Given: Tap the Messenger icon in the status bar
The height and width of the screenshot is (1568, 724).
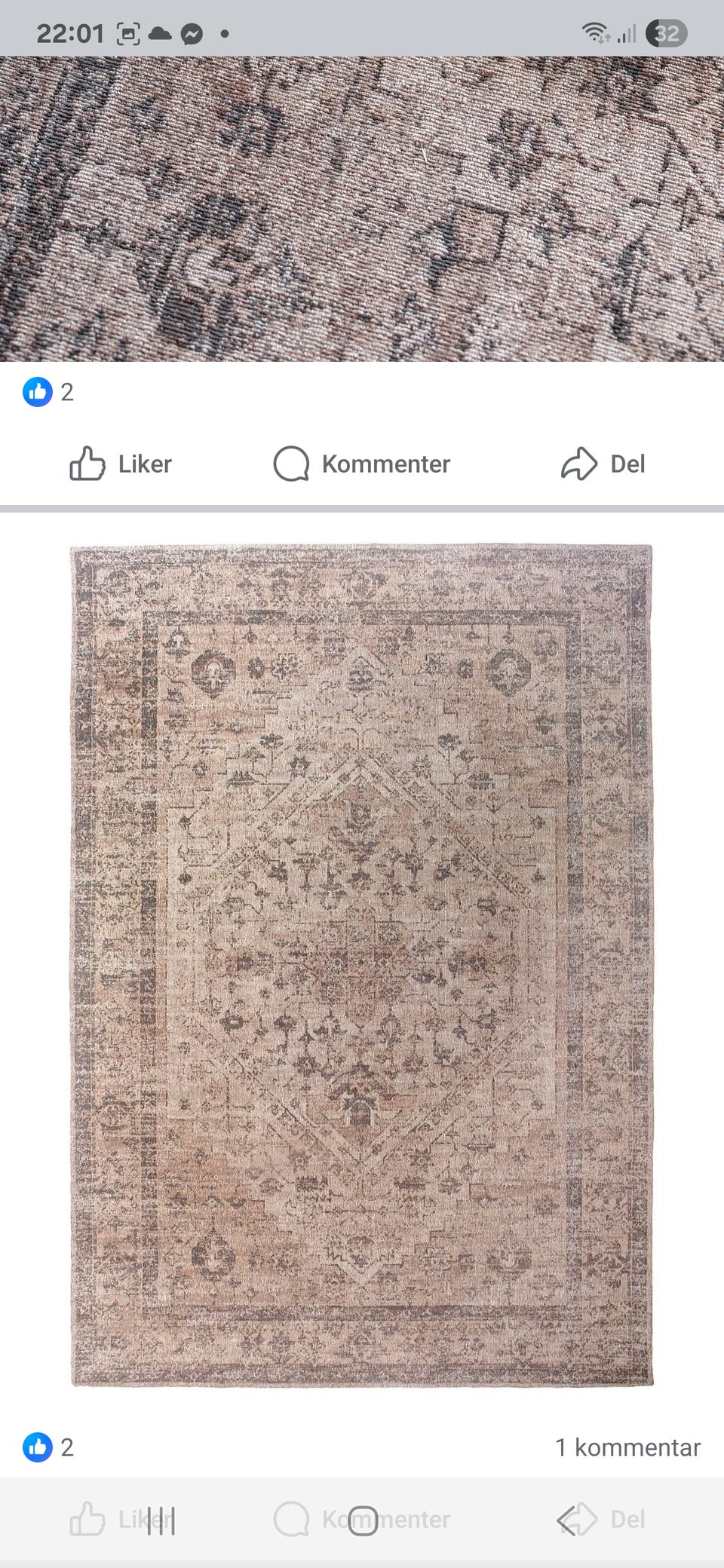Looking at the screenshot, I should [x=192, y=32].
